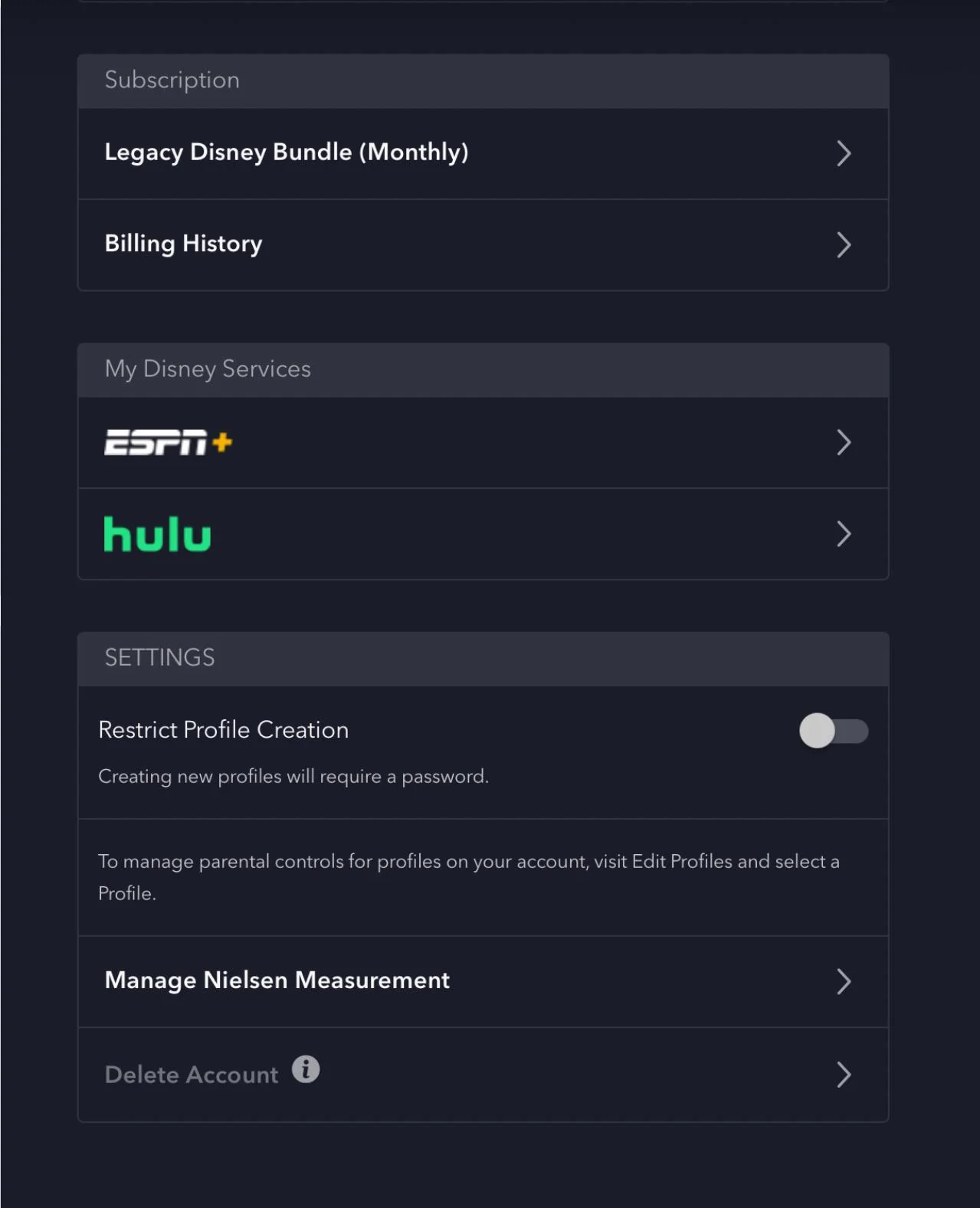Screen dimensions: 980x1208
Task: Turn on the profile creation password toggle
Action: coord(833,732)
